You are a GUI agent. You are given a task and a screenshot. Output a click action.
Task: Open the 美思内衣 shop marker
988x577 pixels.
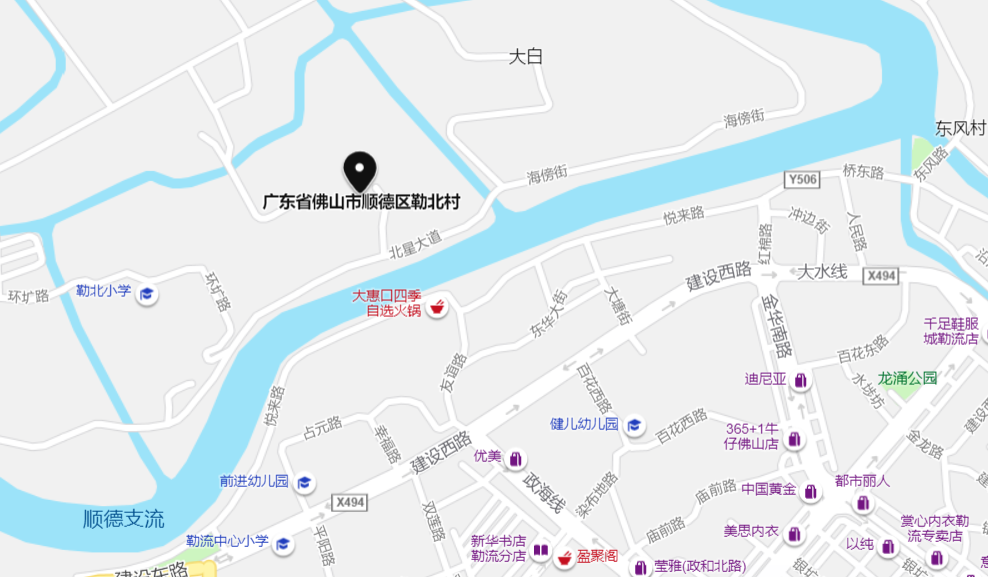click(794, 533)
